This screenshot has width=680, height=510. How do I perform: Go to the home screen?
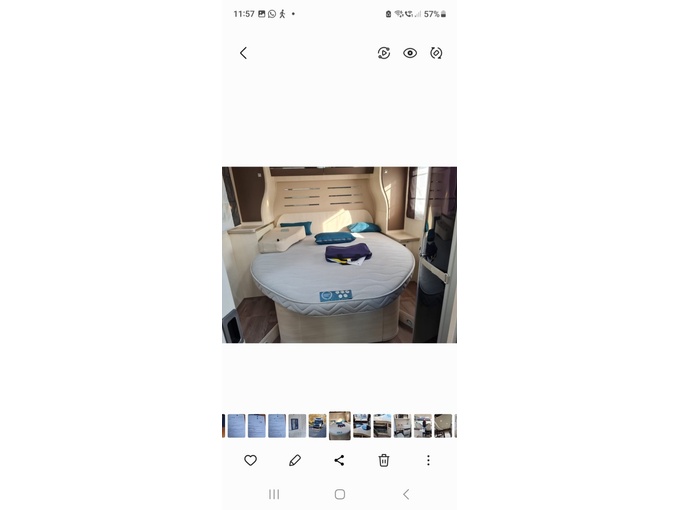340,494
